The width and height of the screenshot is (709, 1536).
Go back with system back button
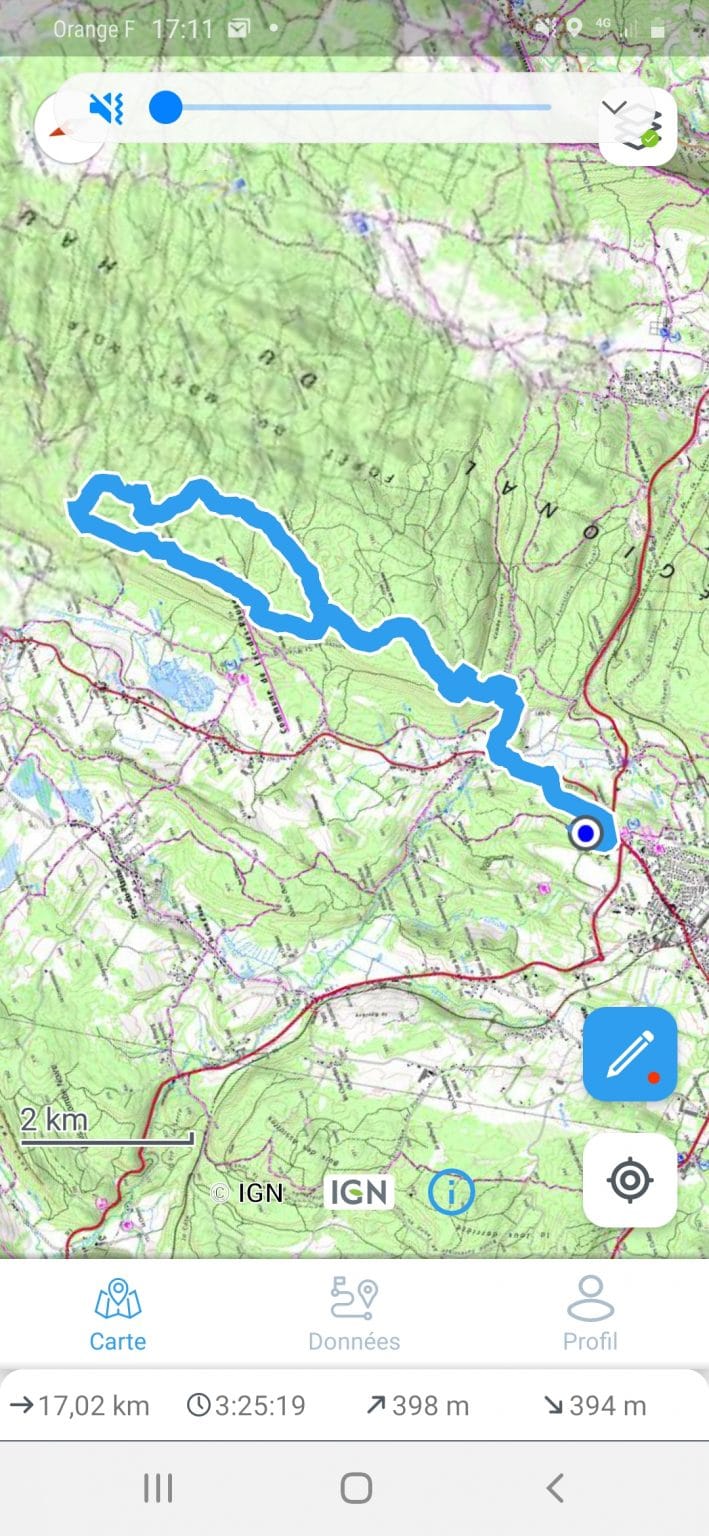pyautogui.click(x=556, y=1487)
